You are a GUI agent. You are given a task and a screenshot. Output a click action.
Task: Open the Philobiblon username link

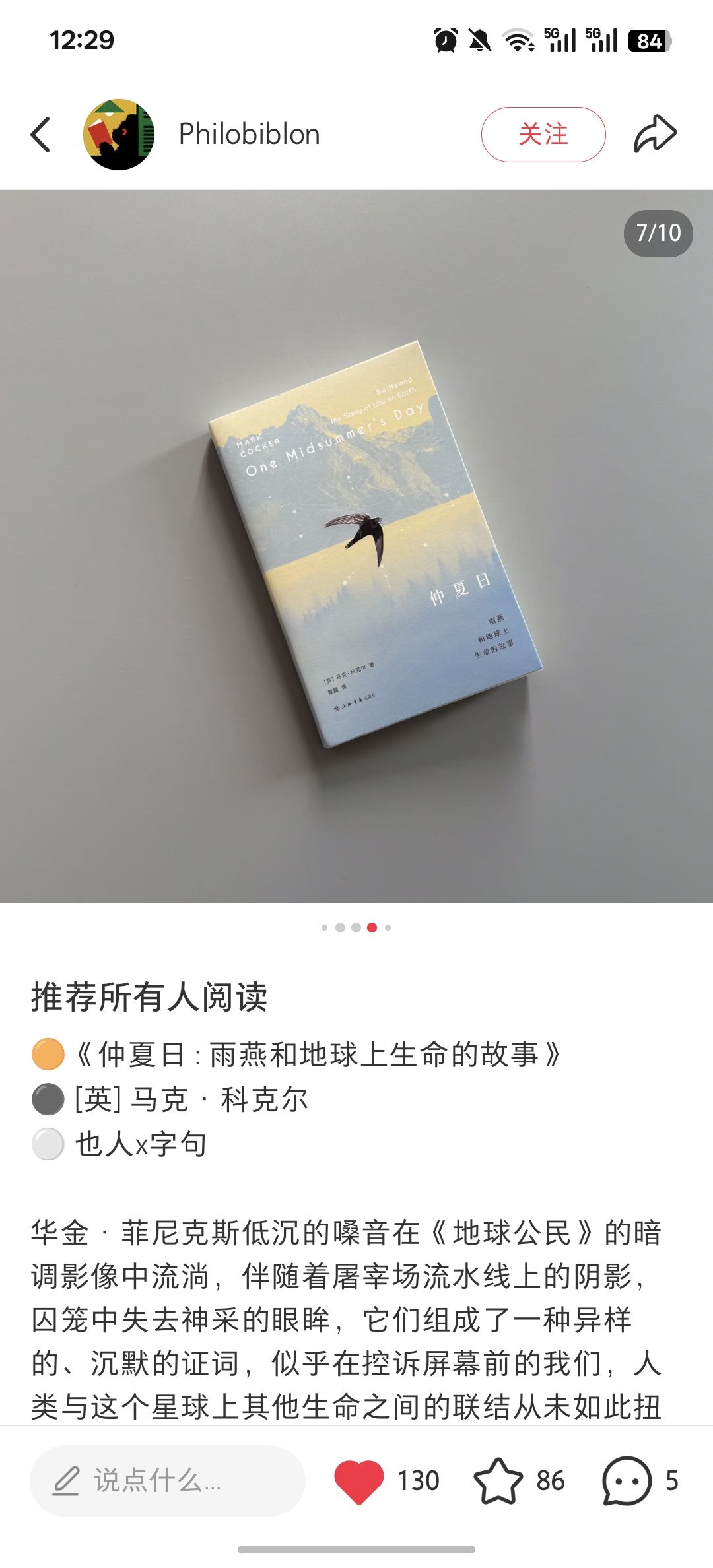(x=250, y=135)
